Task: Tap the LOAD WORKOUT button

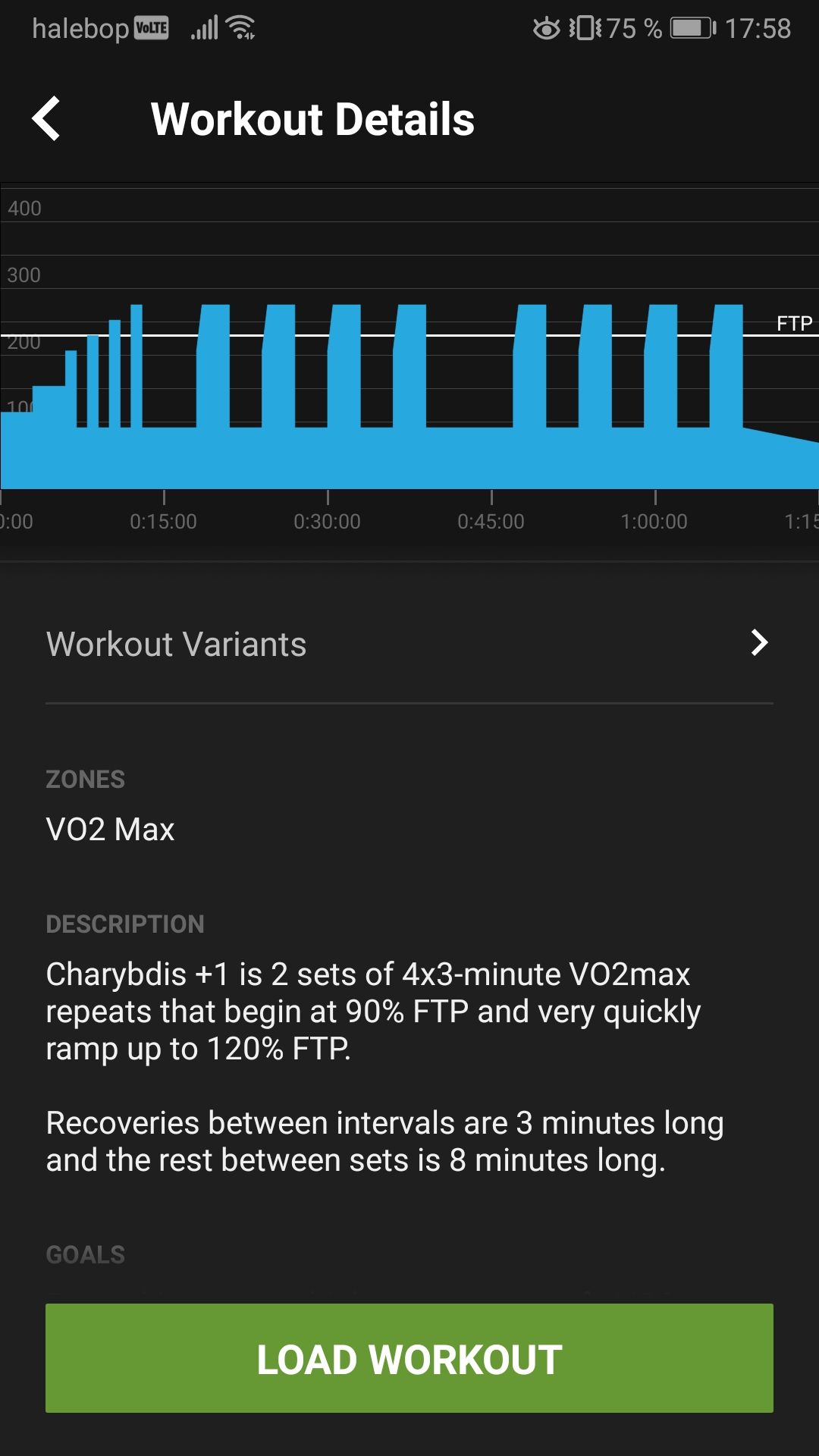Action: [409, 1358]
